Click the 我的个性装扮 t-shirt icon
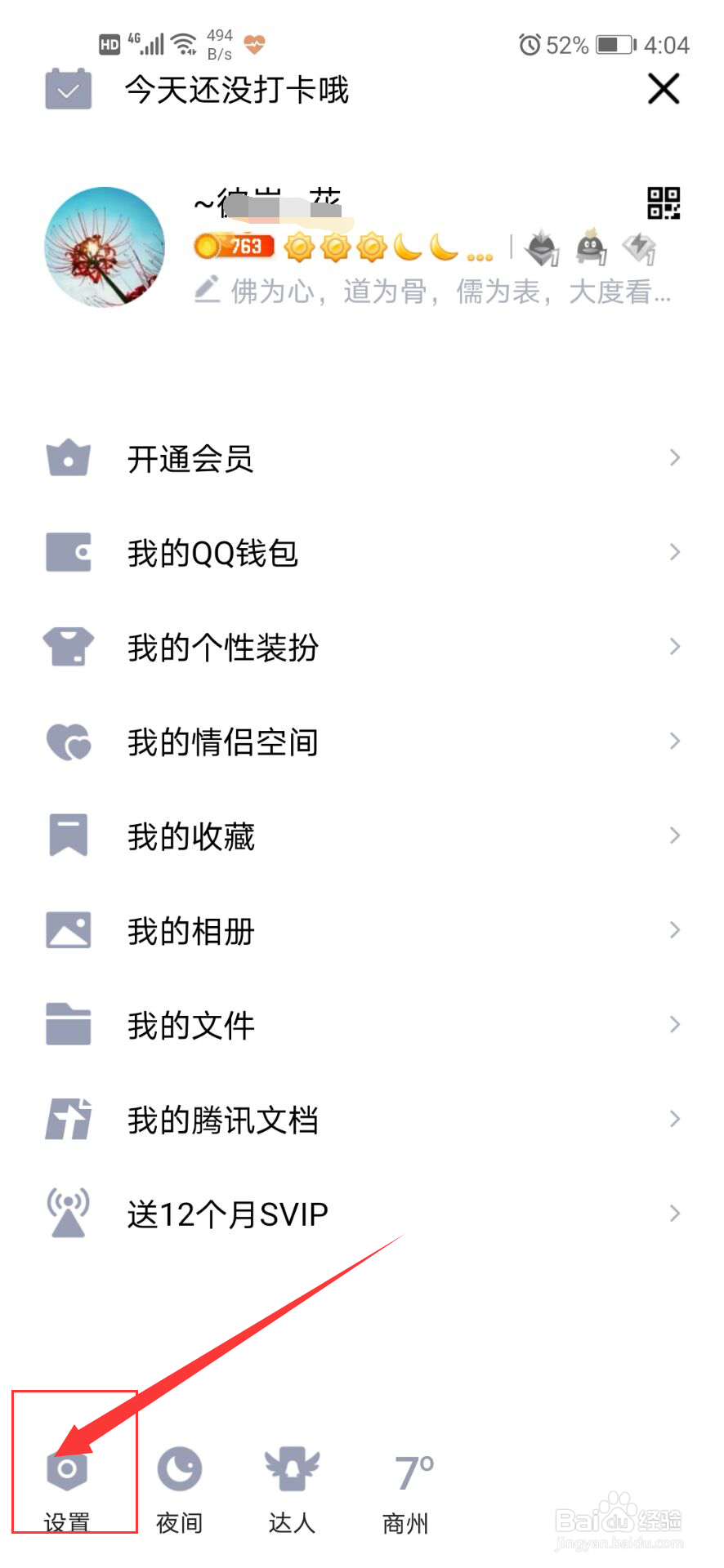Screen dimensions: 724x1568 click(x=69, y=647)
